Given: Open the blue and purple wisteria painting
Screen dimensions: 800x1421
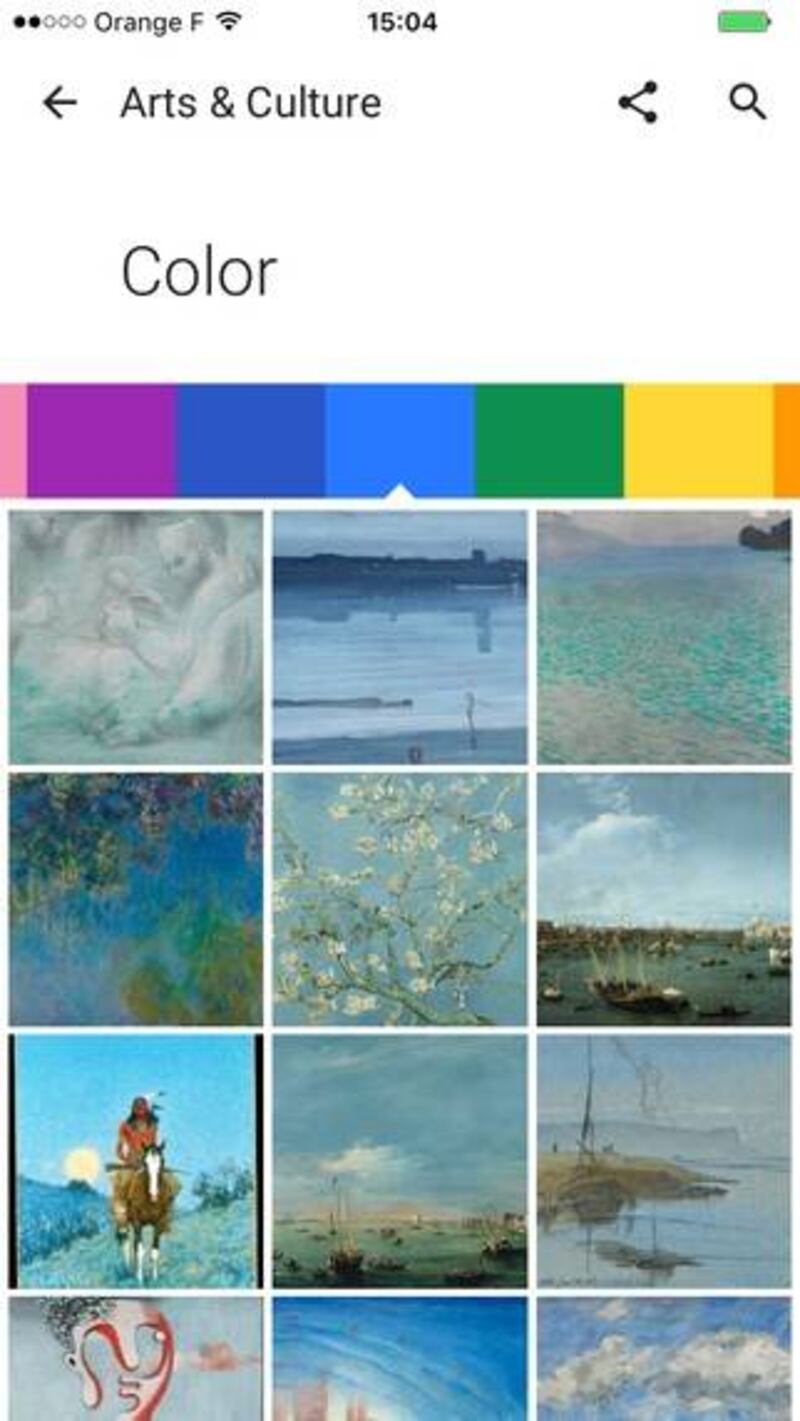Looking at the screenshot, I should 136,899.
